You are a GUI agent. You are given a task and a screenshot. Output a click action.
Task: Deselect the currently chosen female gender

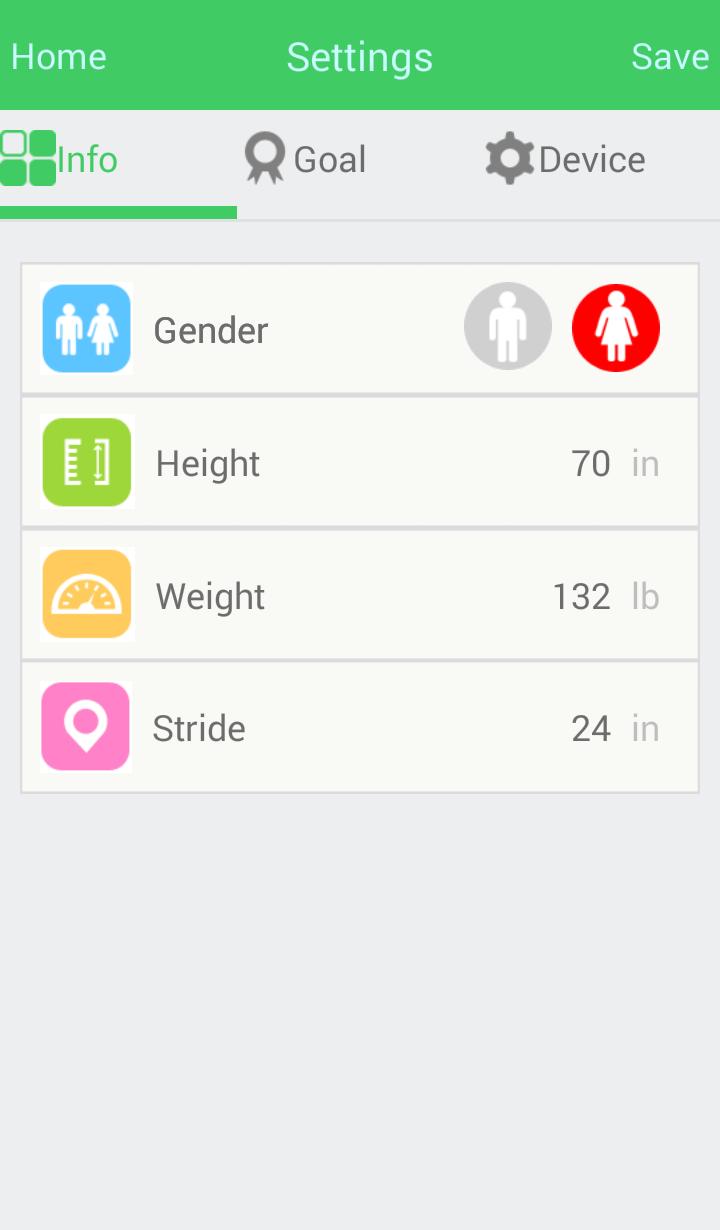(616, 326)
